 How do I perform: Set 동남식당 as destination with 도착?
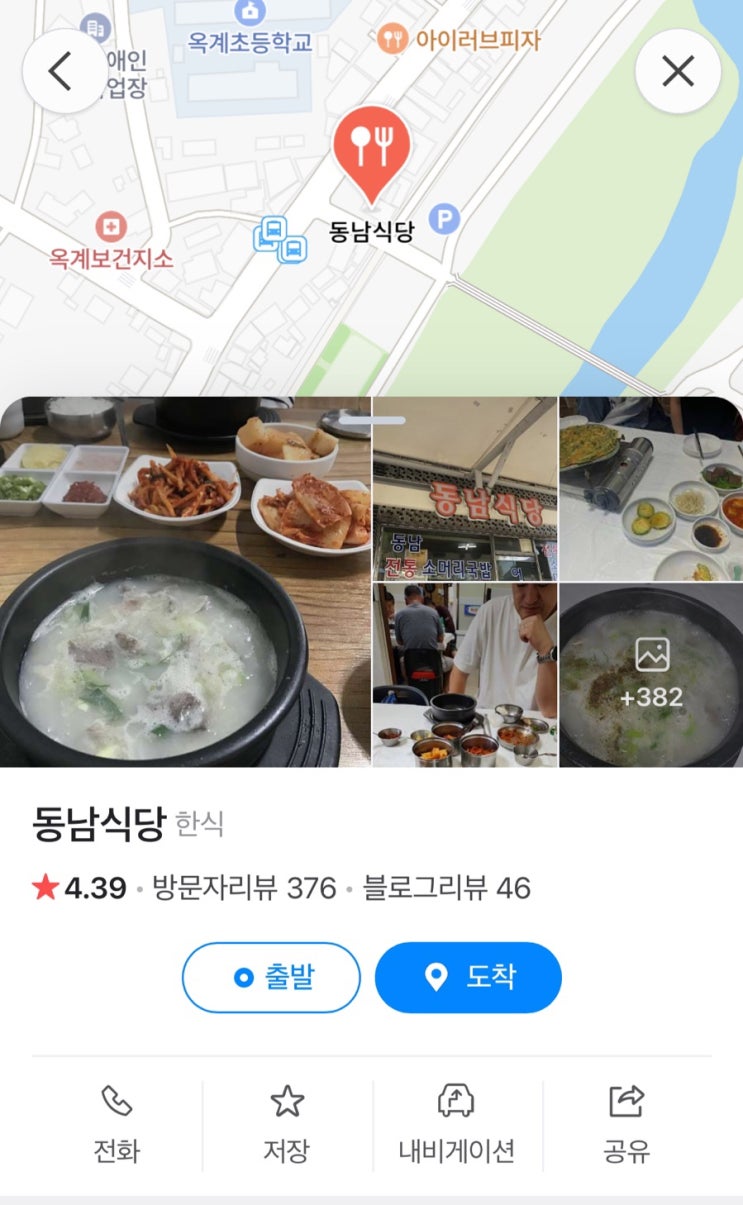468,977
